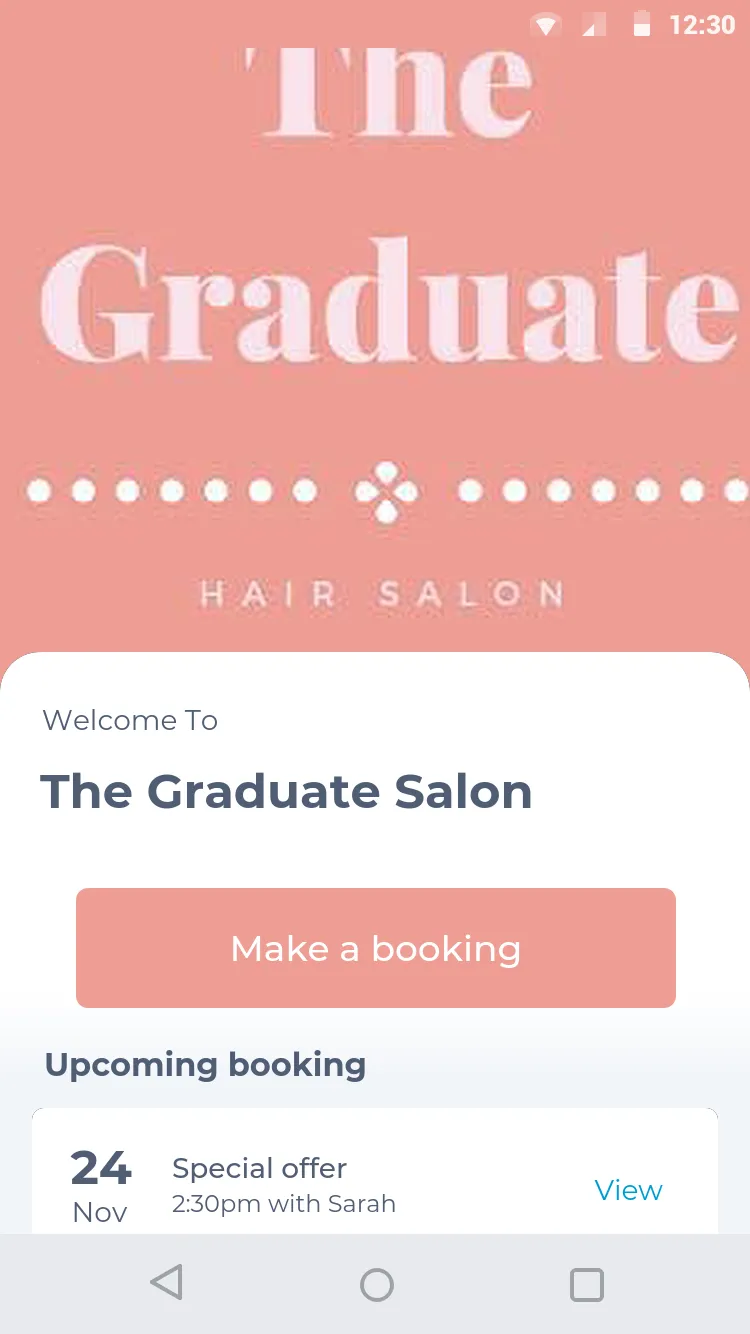Viewport: 750px width, 1334px height.
Task: View the 24 Nov Special offer booking
Action: coord(628,1190)
